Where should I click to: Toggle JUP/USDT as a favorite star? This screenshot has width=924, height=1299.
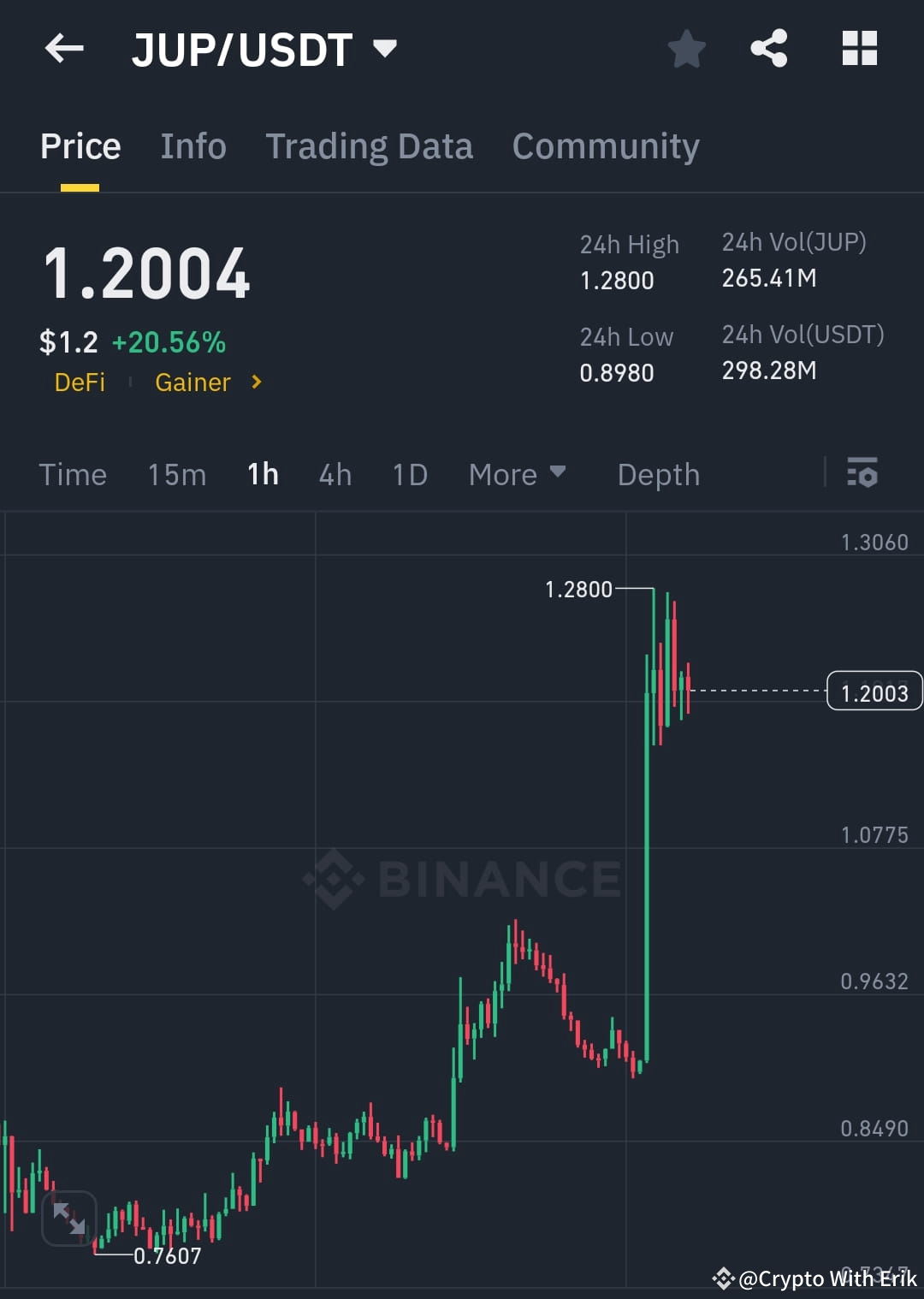[x=687, y=49]
